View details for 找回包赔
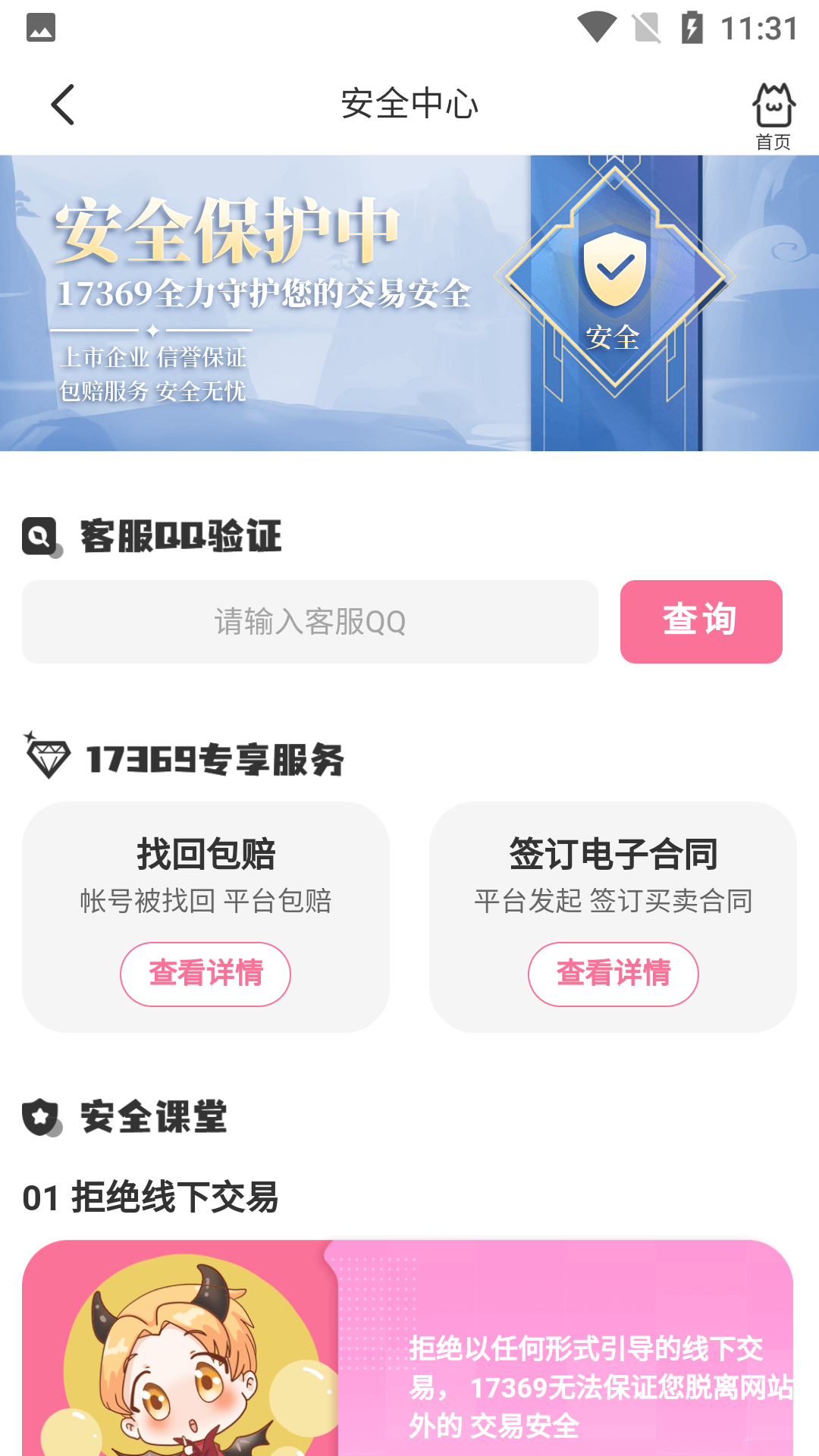This screenshot has height=1456, width=819. pyautogui.click(x=206, y=974)
